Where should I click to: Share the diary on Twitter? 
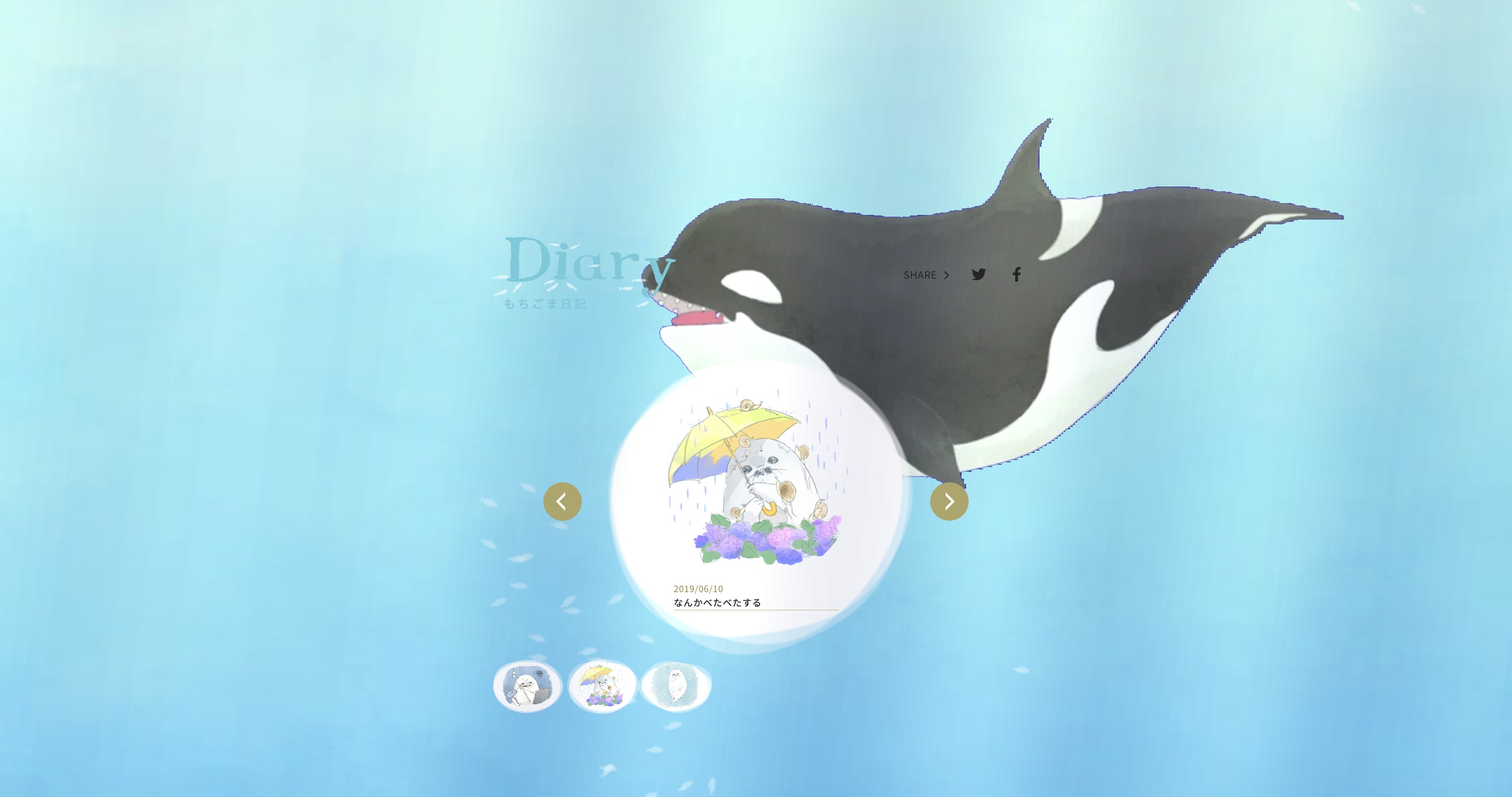coord(979,275)
